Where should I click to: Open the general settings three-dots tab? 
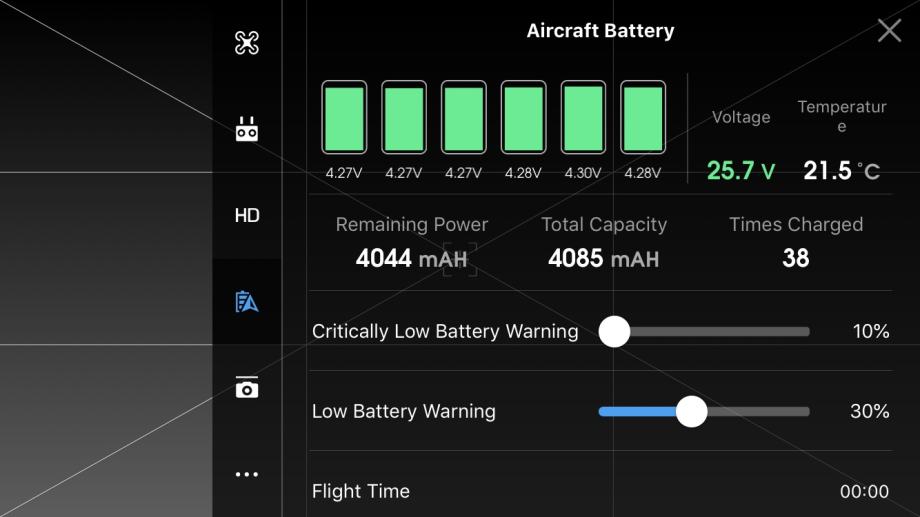click(247, 474)
